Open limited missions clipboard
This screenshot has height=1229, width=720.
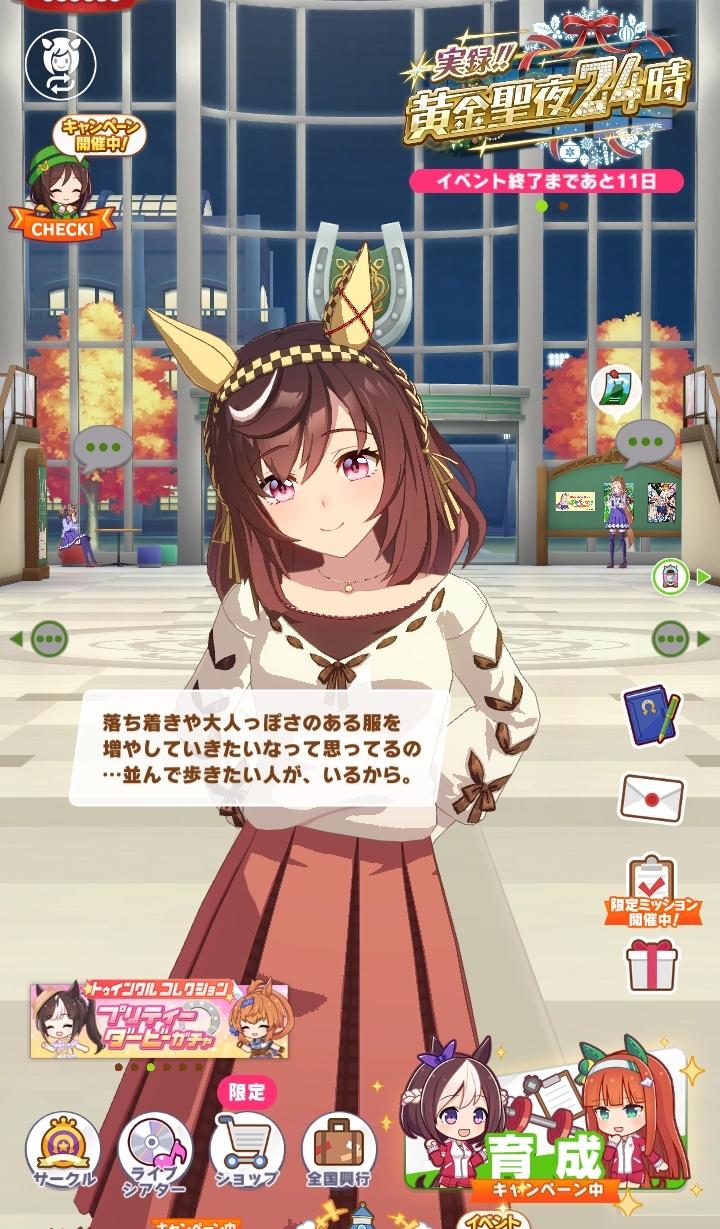651,888
